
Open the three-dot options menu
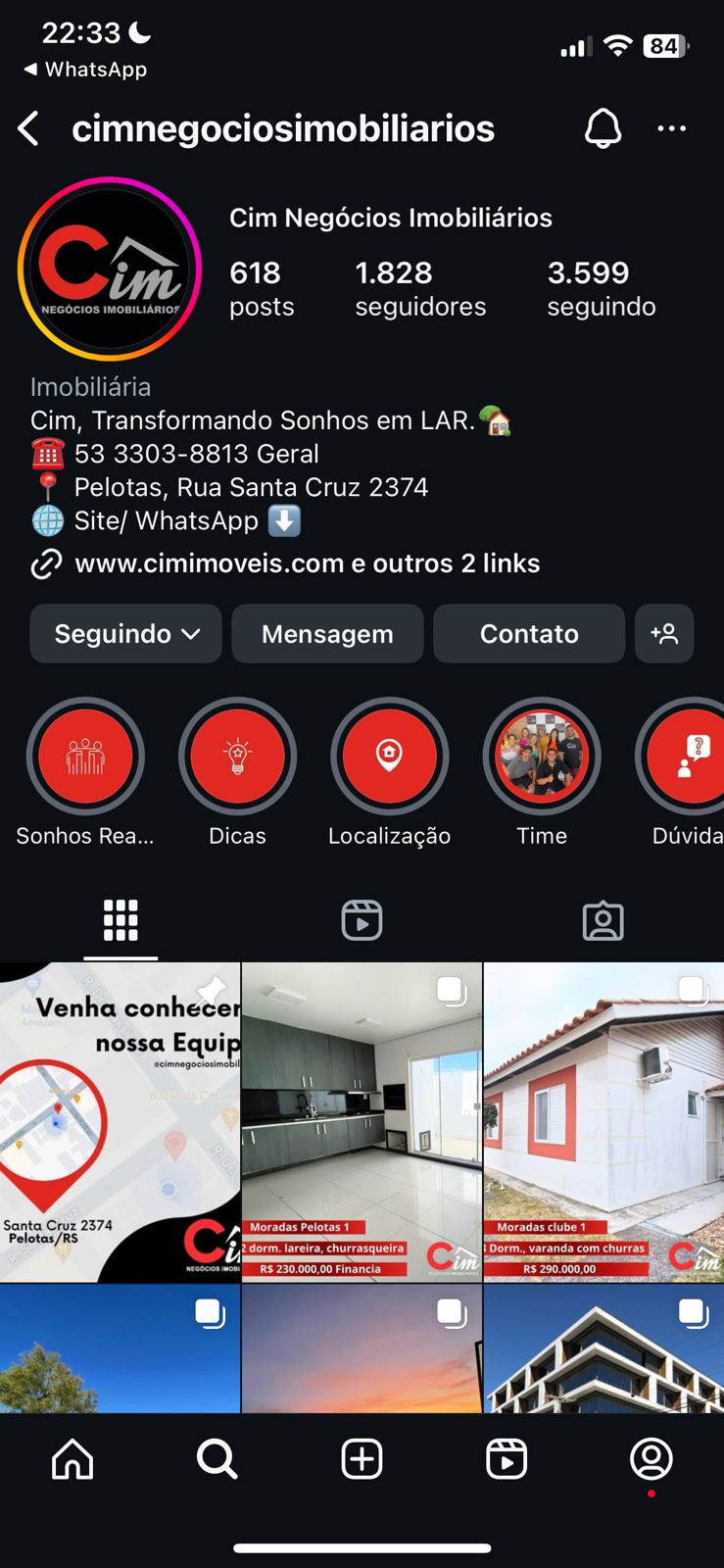pyautogui.click(x=673, y=128)
